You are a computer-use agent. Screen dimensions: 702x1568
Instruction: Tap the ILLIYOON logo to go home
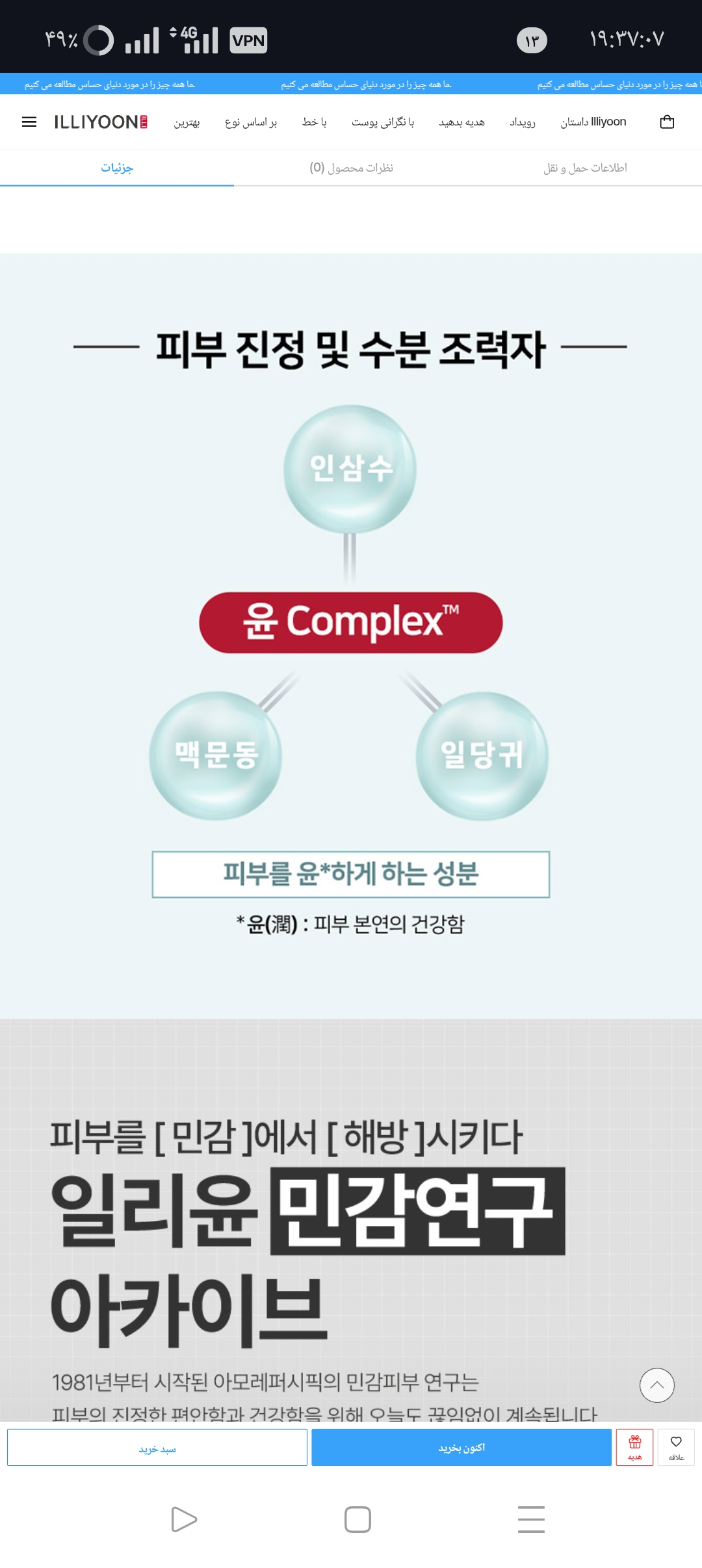point(101,122)
